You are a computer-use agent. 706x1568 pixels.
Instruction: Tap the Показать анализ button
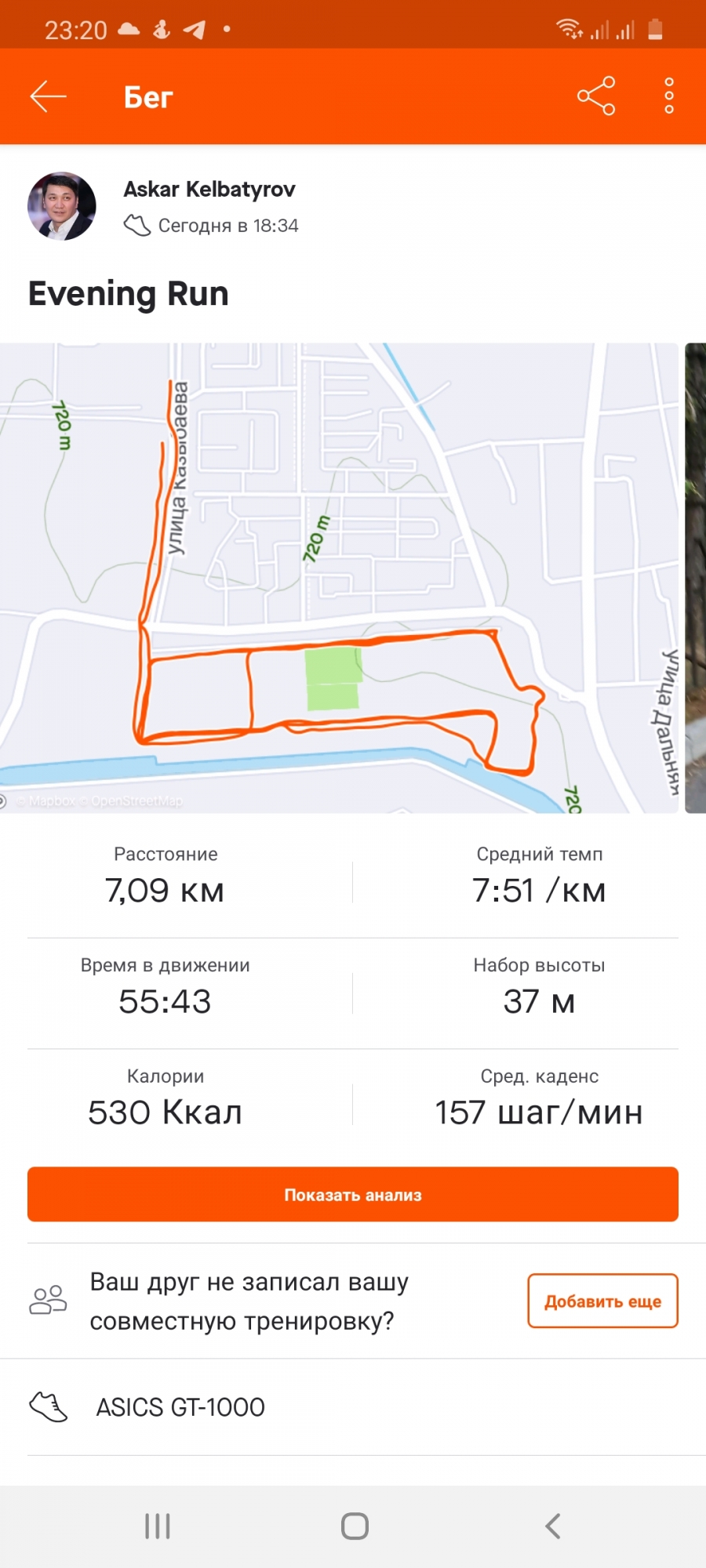point(353,1194)
